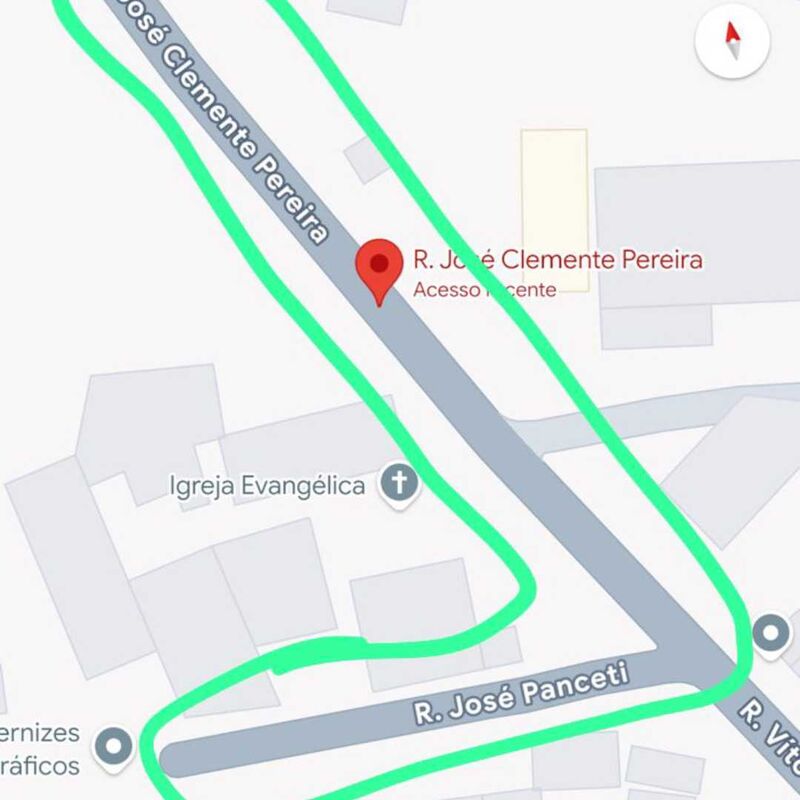The width and height of the screenshot is (800, 800).
Task: Open the Igreja Evangélica place marker
Action: click(399, 485)
